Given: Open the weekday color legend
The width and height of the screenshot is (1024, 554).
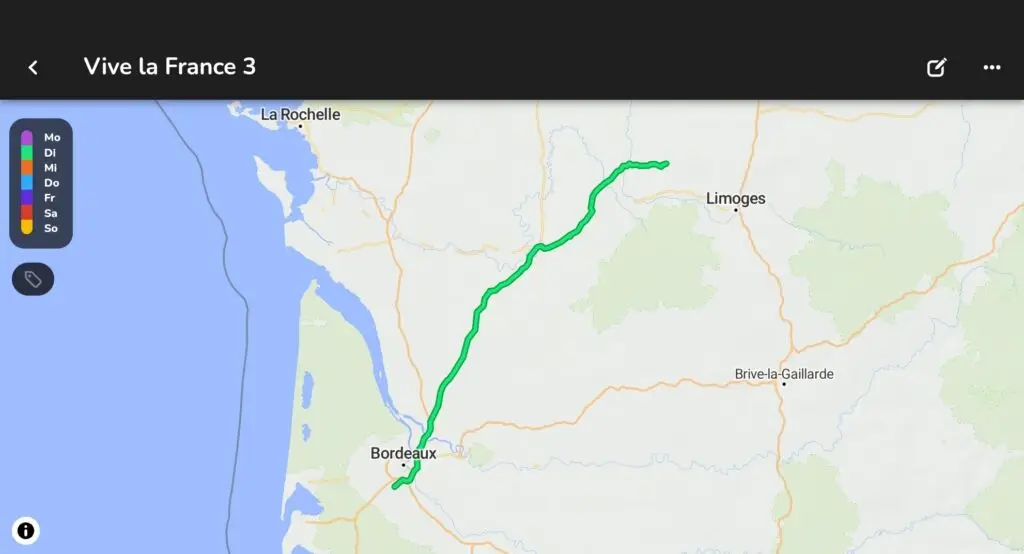Looking at the screenshot, I should point(41,183).
